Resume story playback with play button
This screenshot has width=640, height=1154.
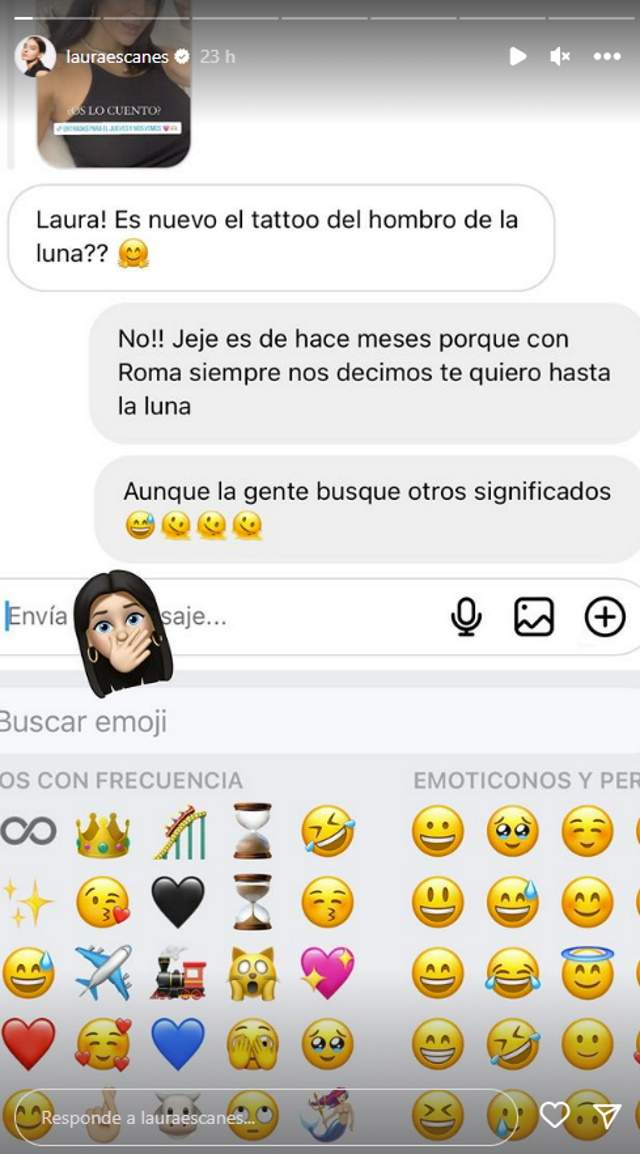click(517, 57)
